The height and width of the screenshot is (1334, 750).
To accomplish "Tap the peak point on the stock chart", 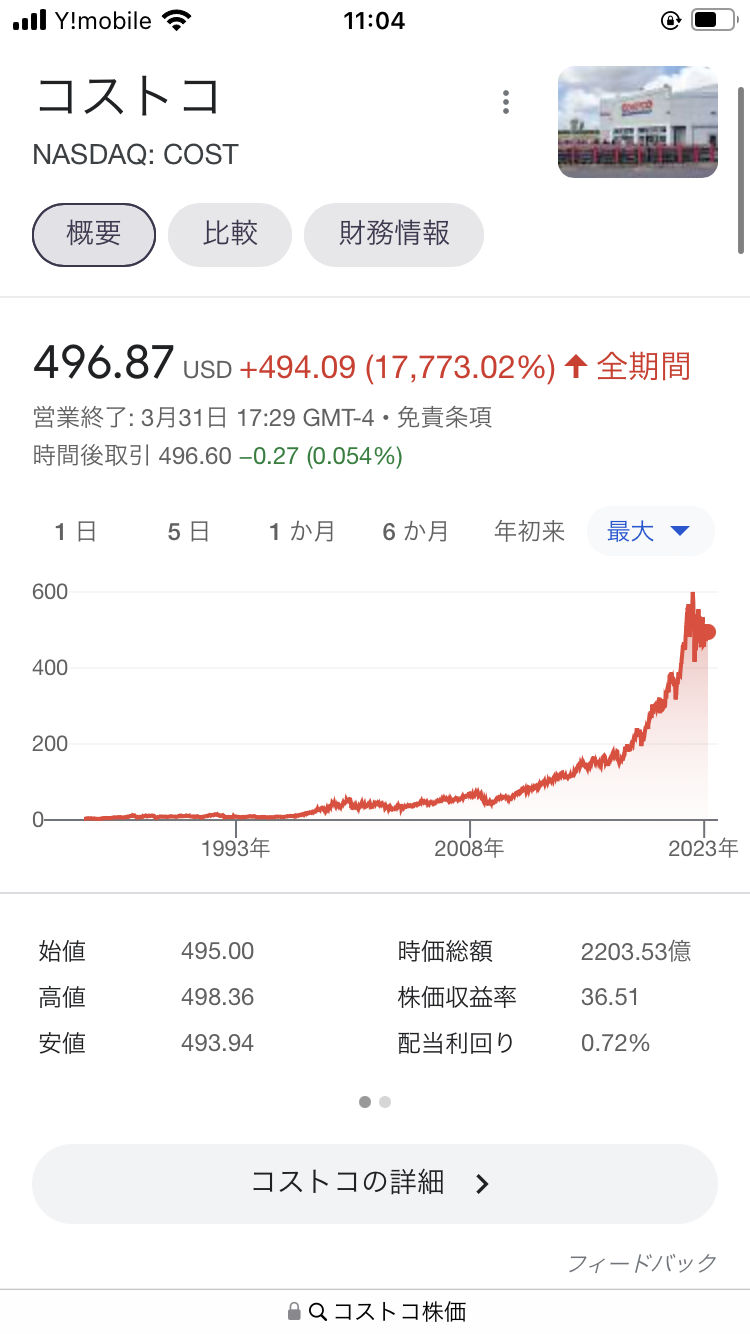I will coord(692,594).
